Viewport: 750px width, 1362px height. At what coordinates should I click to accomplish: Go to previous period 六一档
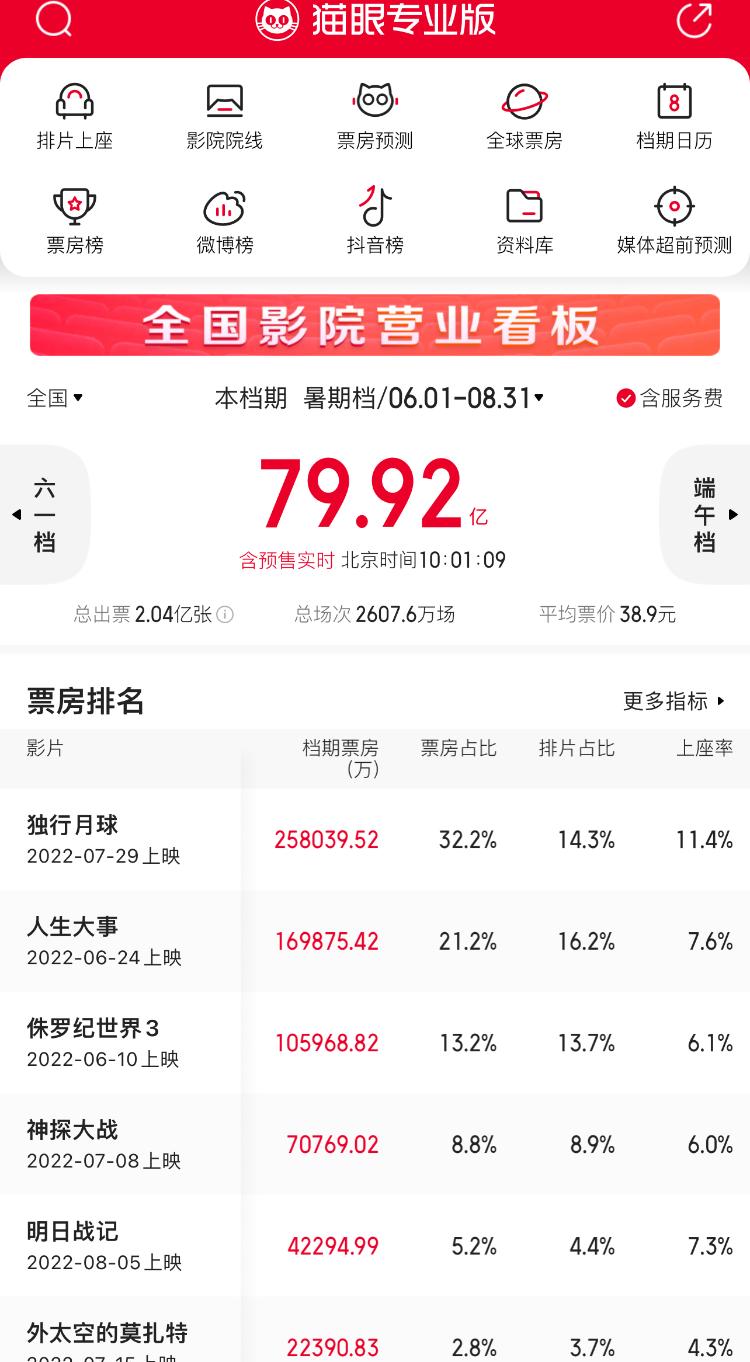pos(42,515)
